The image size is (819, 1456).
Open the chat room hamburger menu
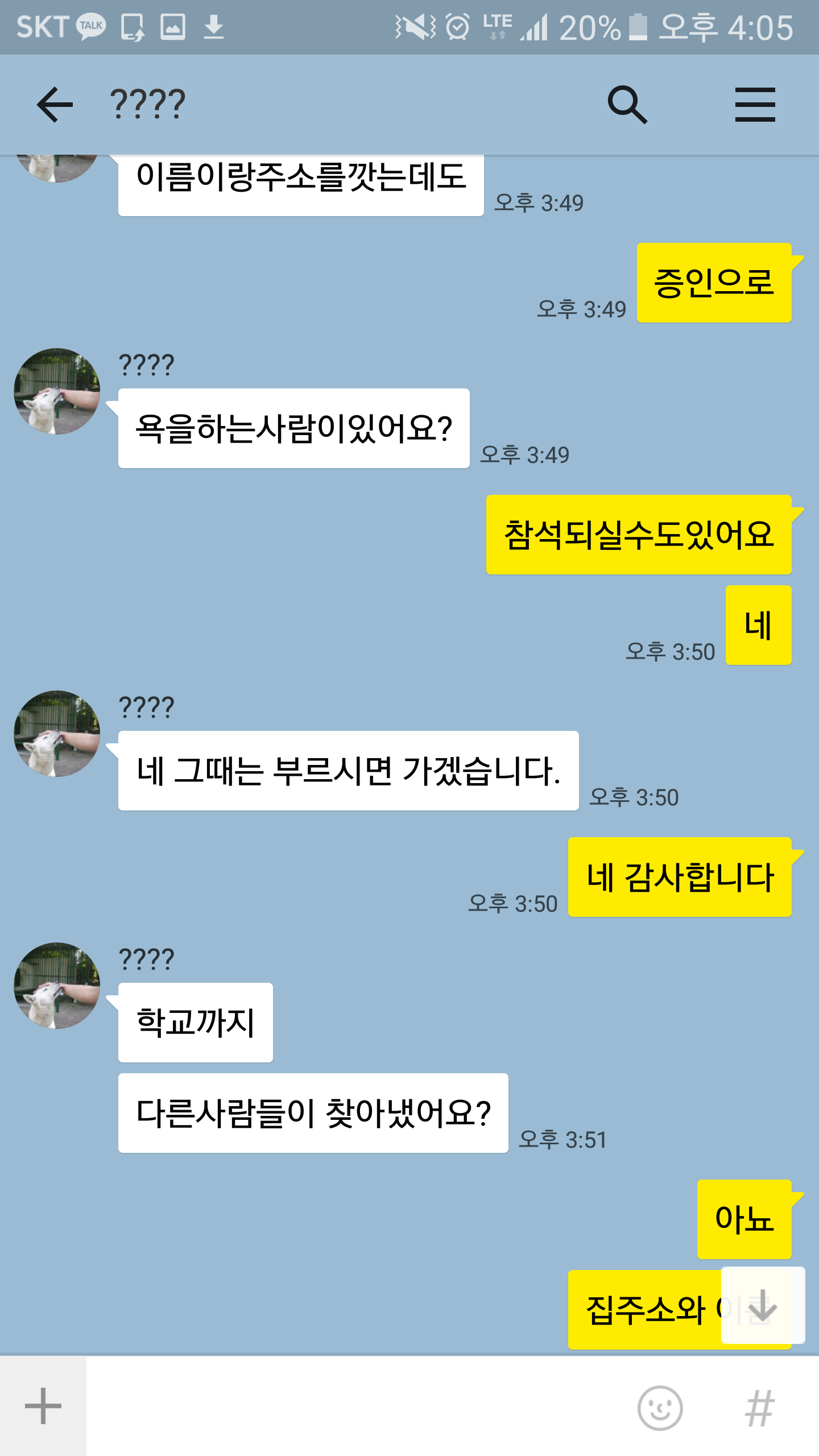point(755,105)
